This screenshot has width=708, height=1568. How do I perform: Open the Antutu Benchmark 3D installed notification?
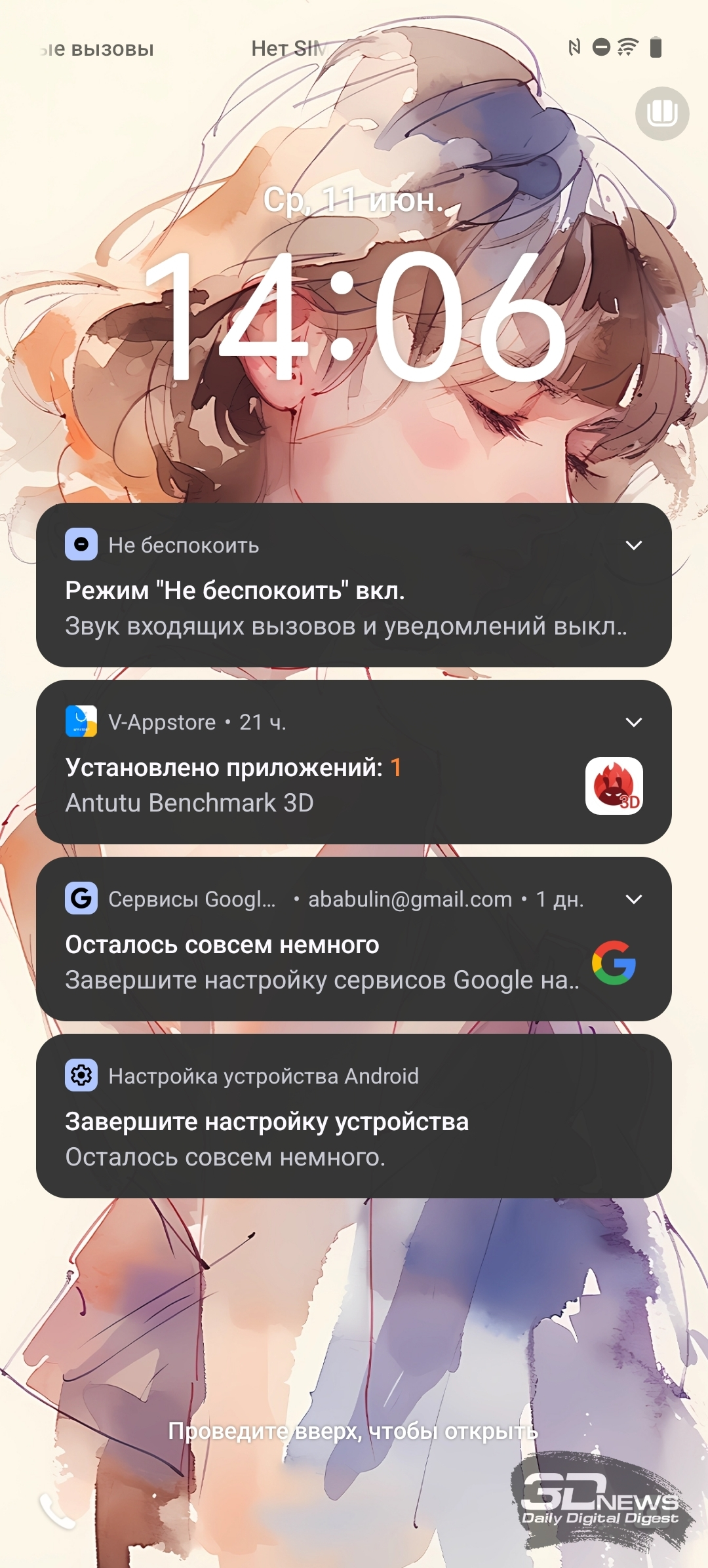tap(354, 762)
